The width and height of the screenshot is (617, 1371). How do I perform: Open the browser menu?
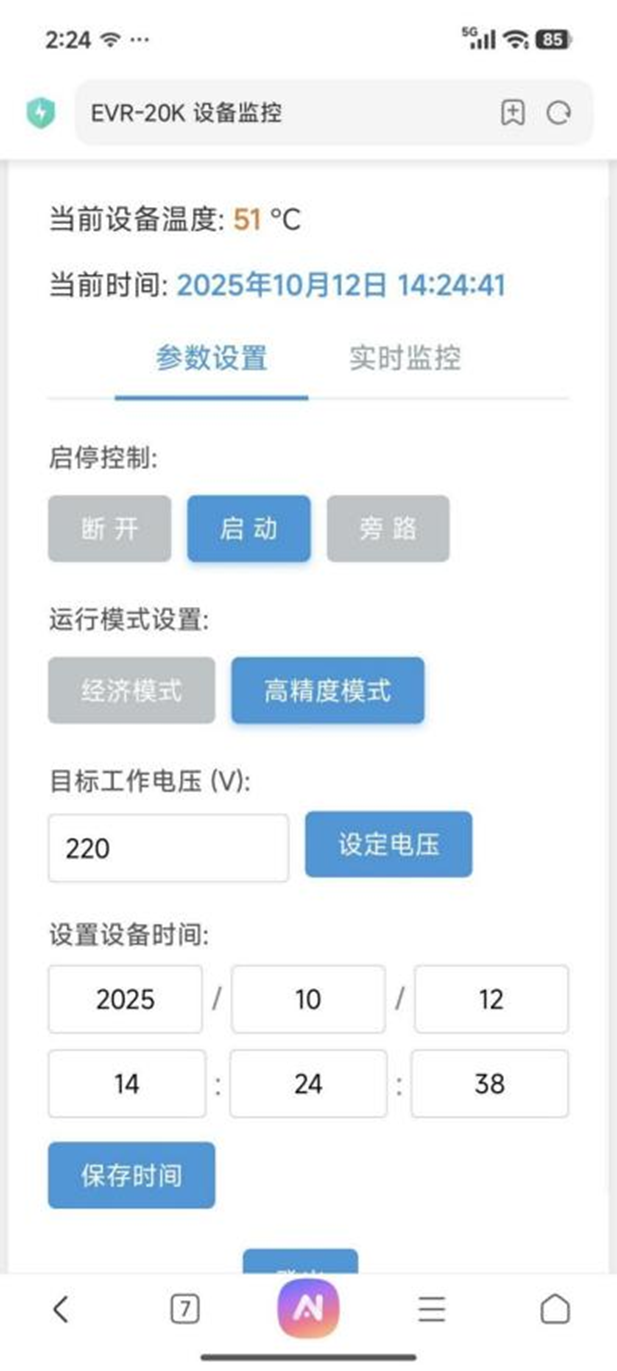[432, 1309]
